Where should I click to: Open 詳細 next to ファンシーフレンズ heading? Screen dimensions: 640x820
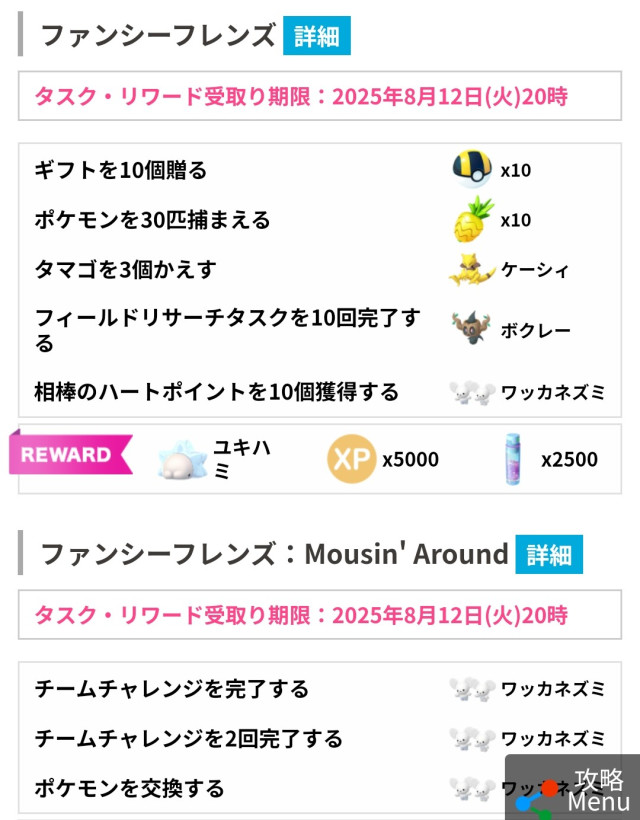click(316, 36)
